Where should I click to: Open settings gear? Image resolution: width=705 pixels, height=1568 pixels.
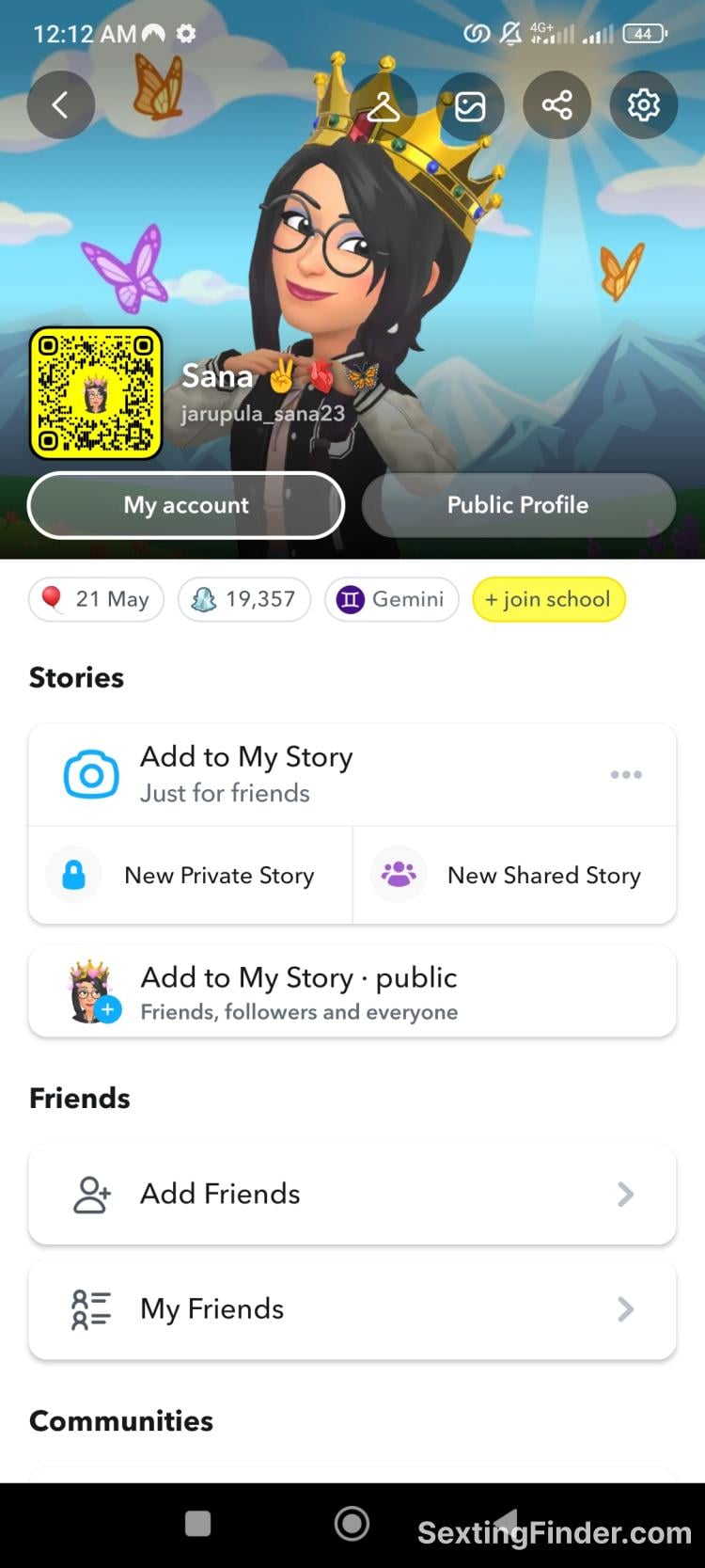pos(643,104)
